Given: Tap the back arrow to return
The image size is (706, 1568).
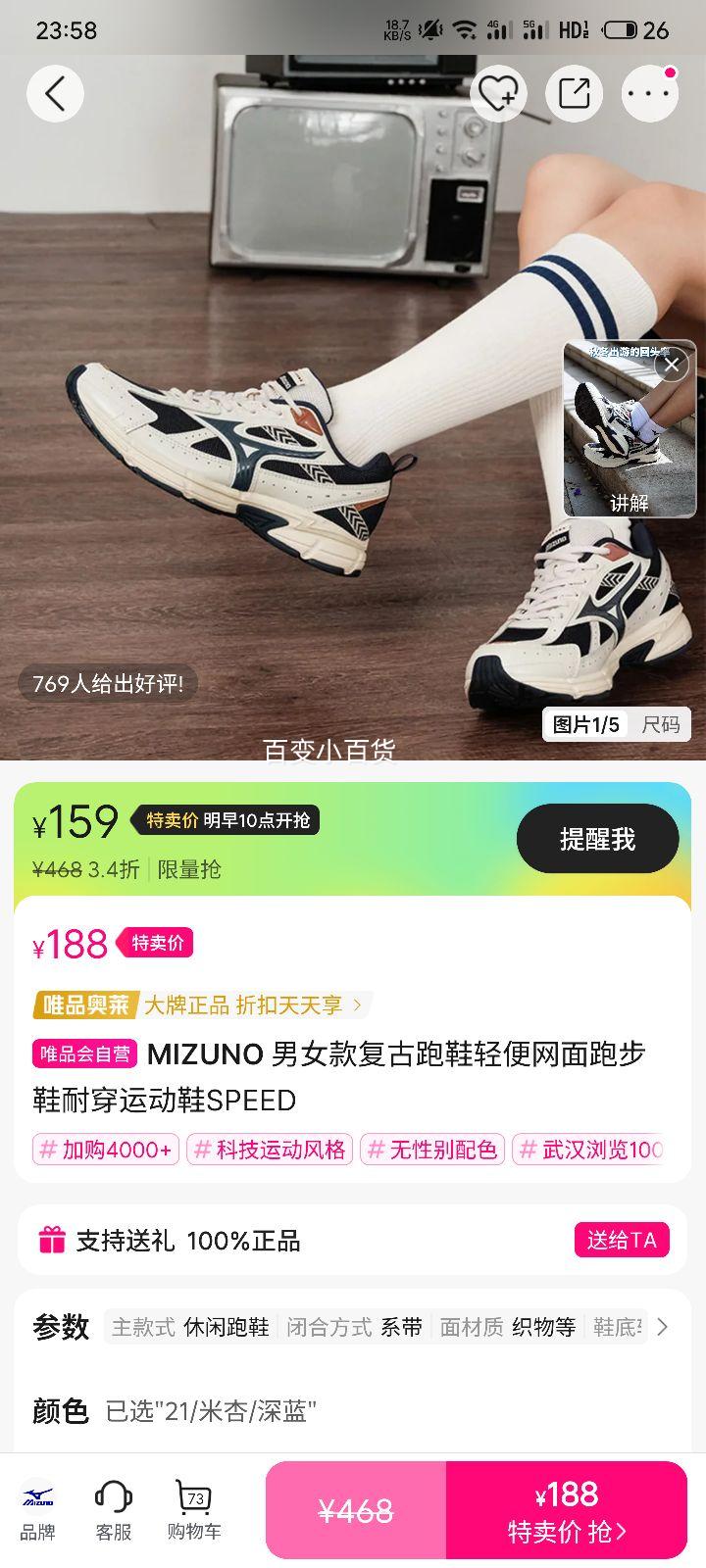Looking at the screenshot, I should point(56,93).
